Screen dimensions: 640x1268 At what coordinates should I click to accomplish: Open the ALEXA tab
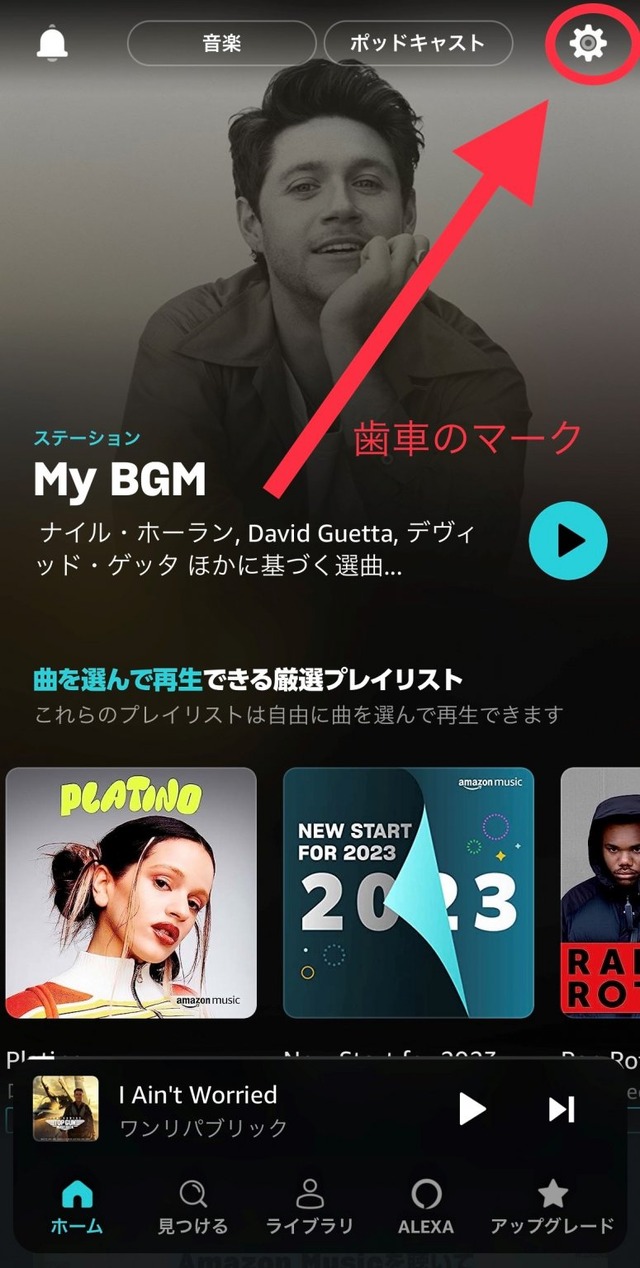click(x=426, y=1205)
